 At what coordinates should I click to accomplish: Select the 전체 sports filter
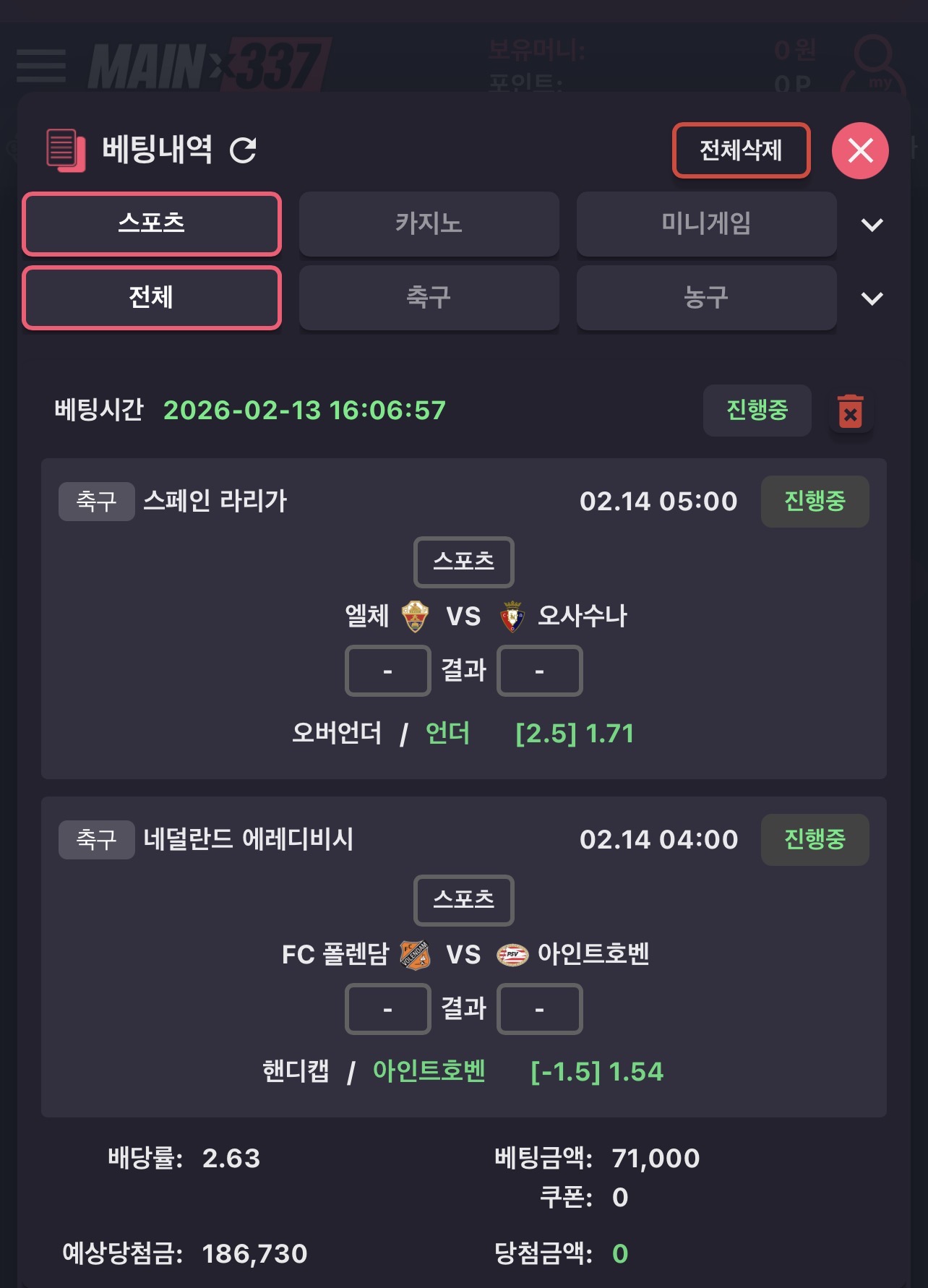(152, 297)
